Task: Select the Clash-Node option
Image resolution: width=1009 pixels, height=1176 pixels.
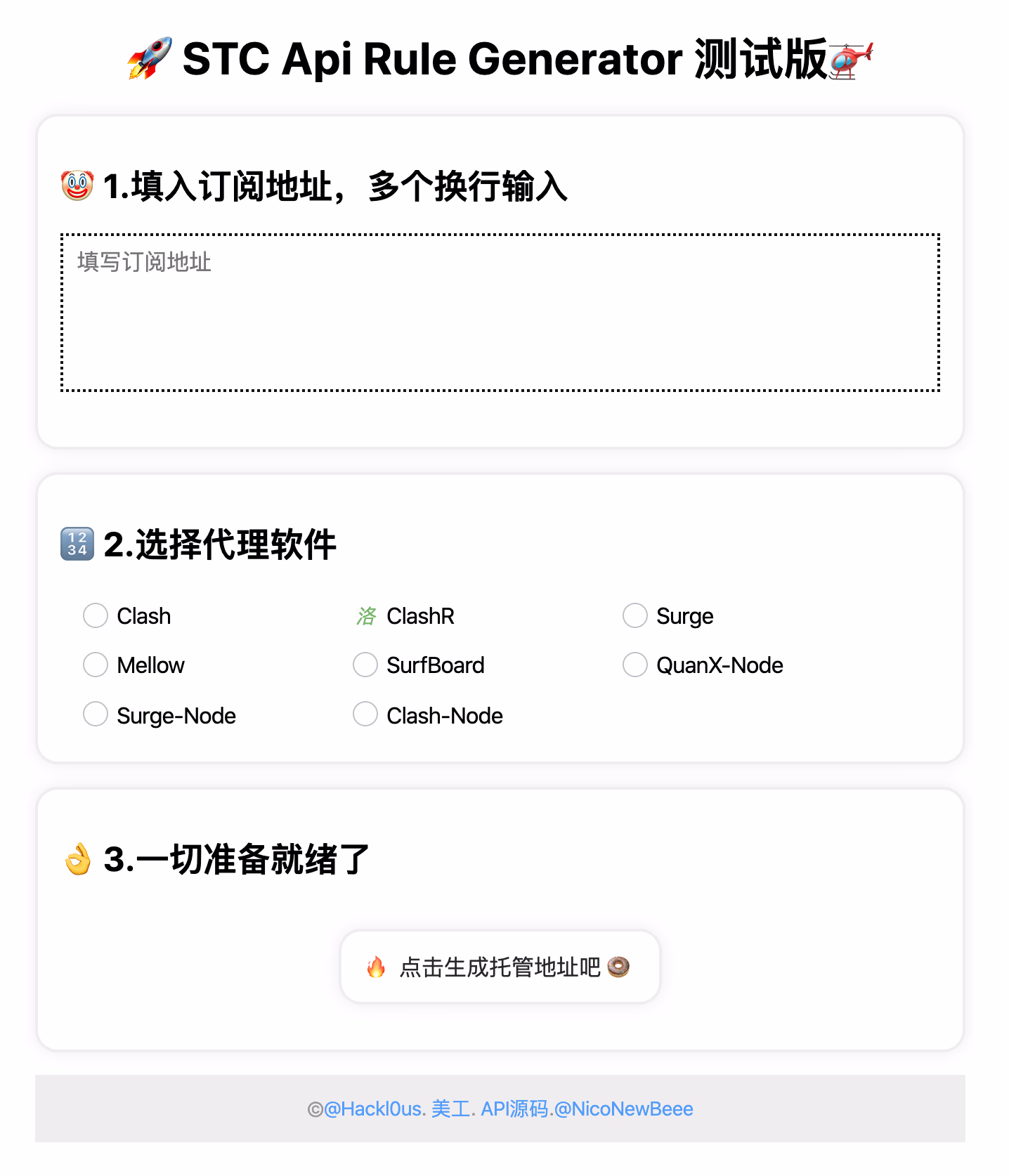Action: 365,714
